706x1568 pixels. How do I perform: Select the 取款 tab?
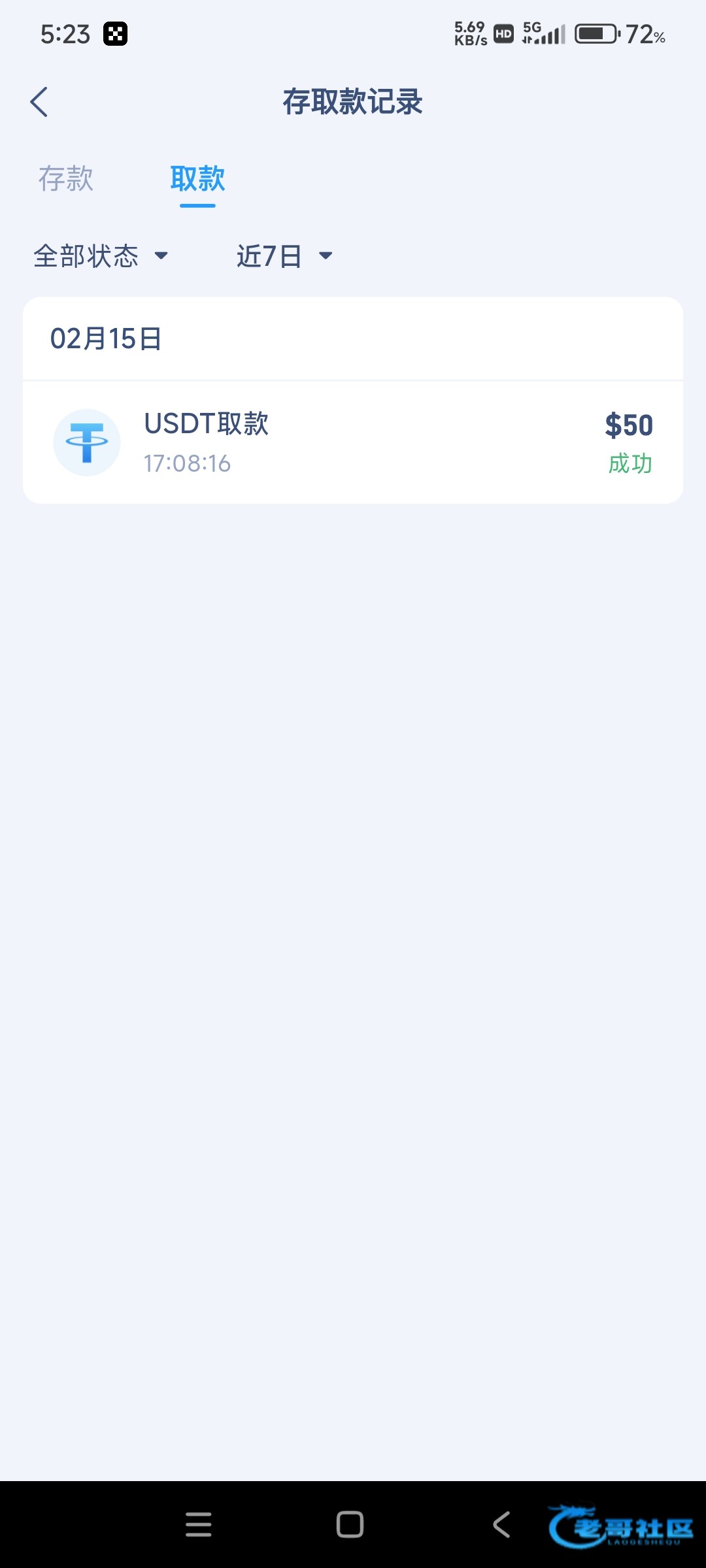click(x=197, y=179)
